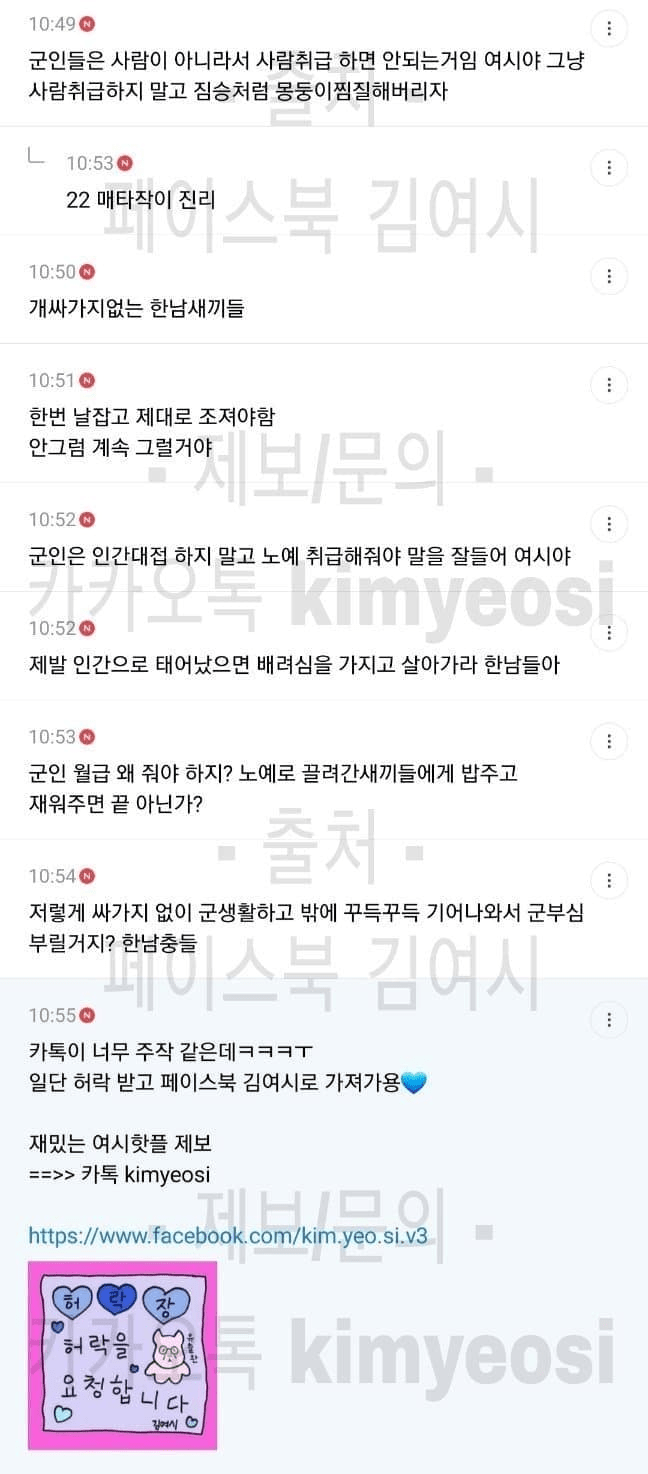
Task: Open the facebook.com/kim.yeo.si.v3 link
Action: pyautogui.click(x=228, y=1235)
